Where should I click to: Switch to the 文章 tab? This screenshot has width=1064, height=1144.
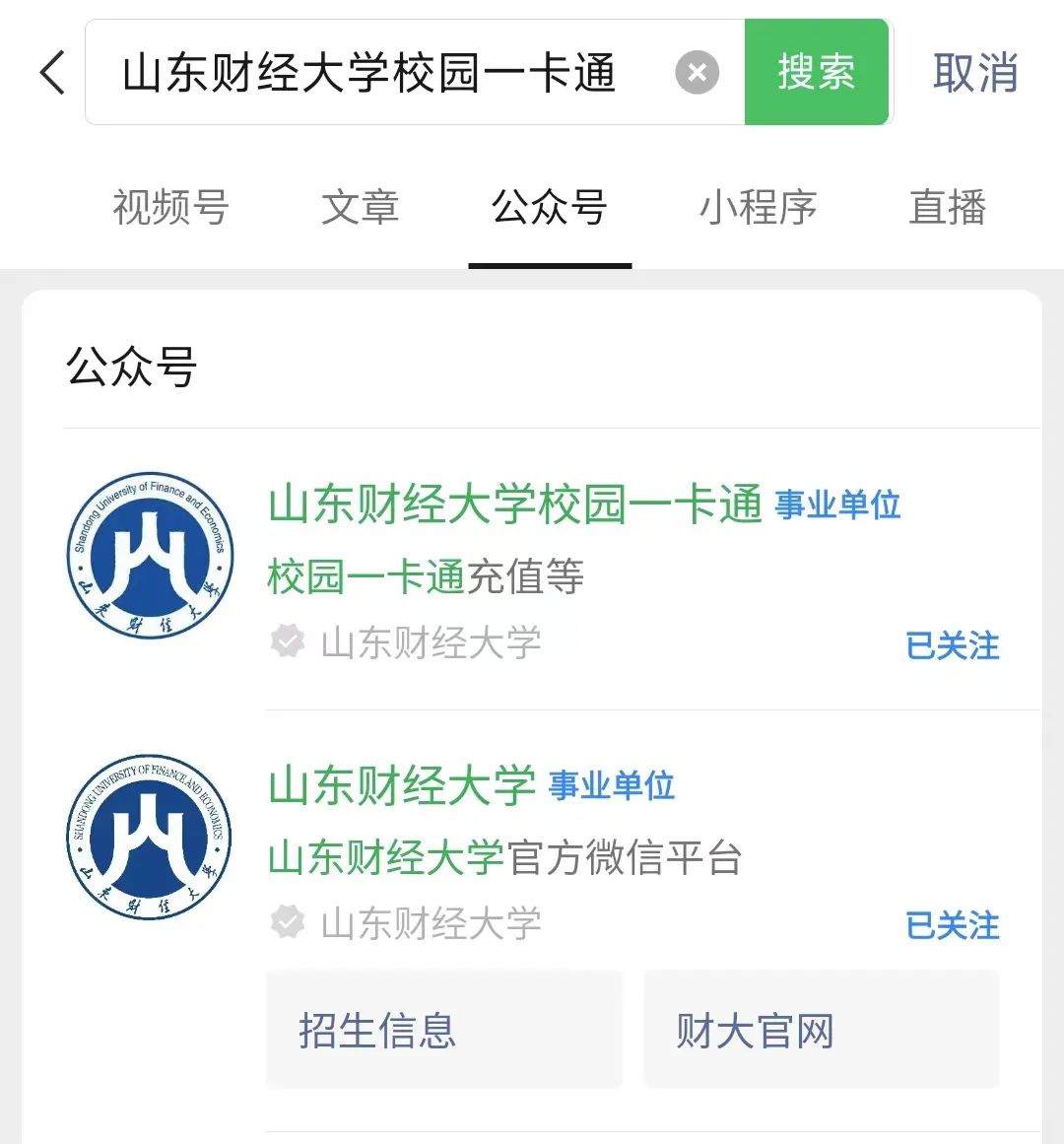coord(360,208)
